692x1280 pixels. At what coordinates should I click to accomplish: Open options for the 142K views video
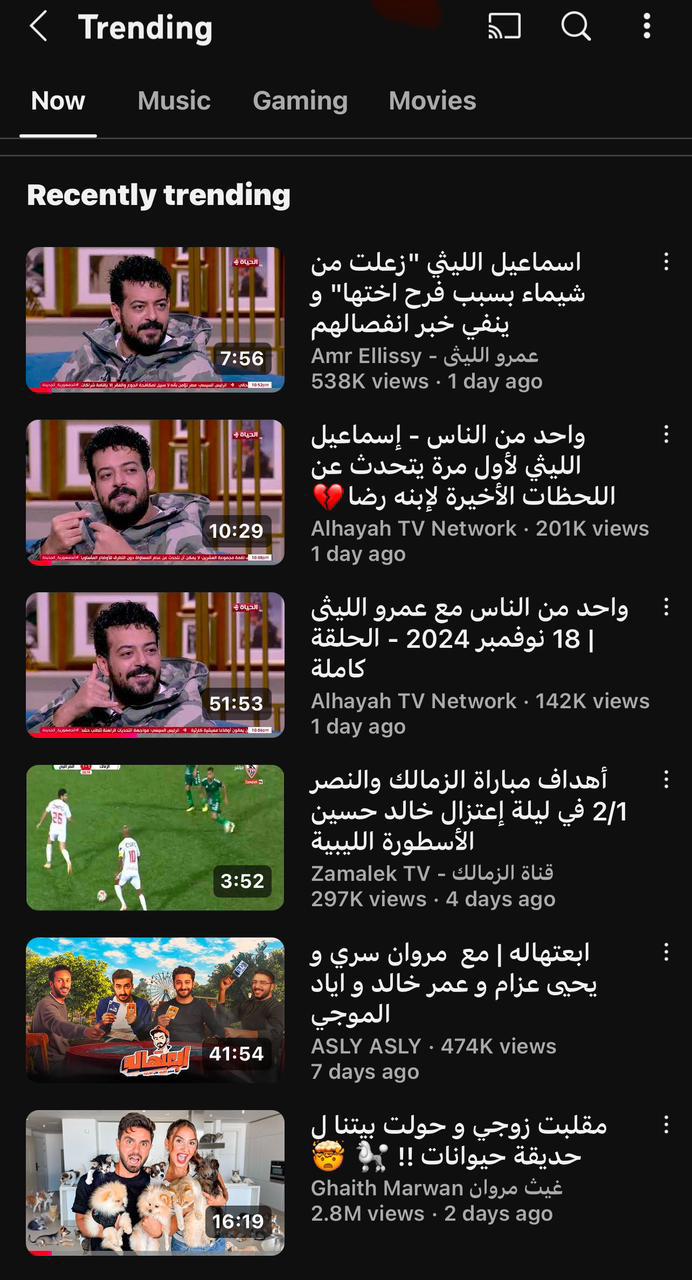(x=666, y=607)
